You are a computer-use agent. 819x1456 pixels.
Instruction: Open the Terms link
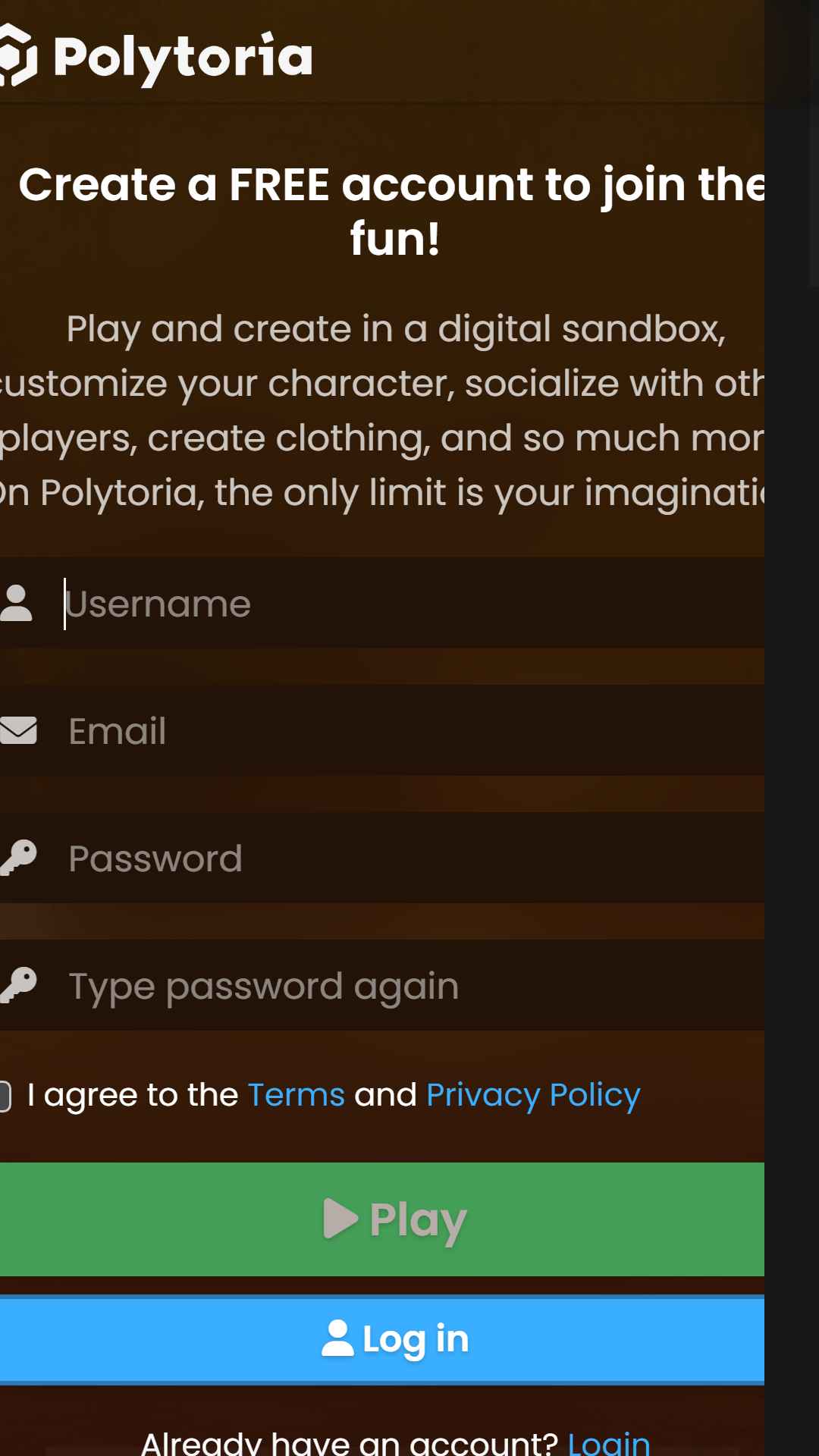[x=296, y=1095]
